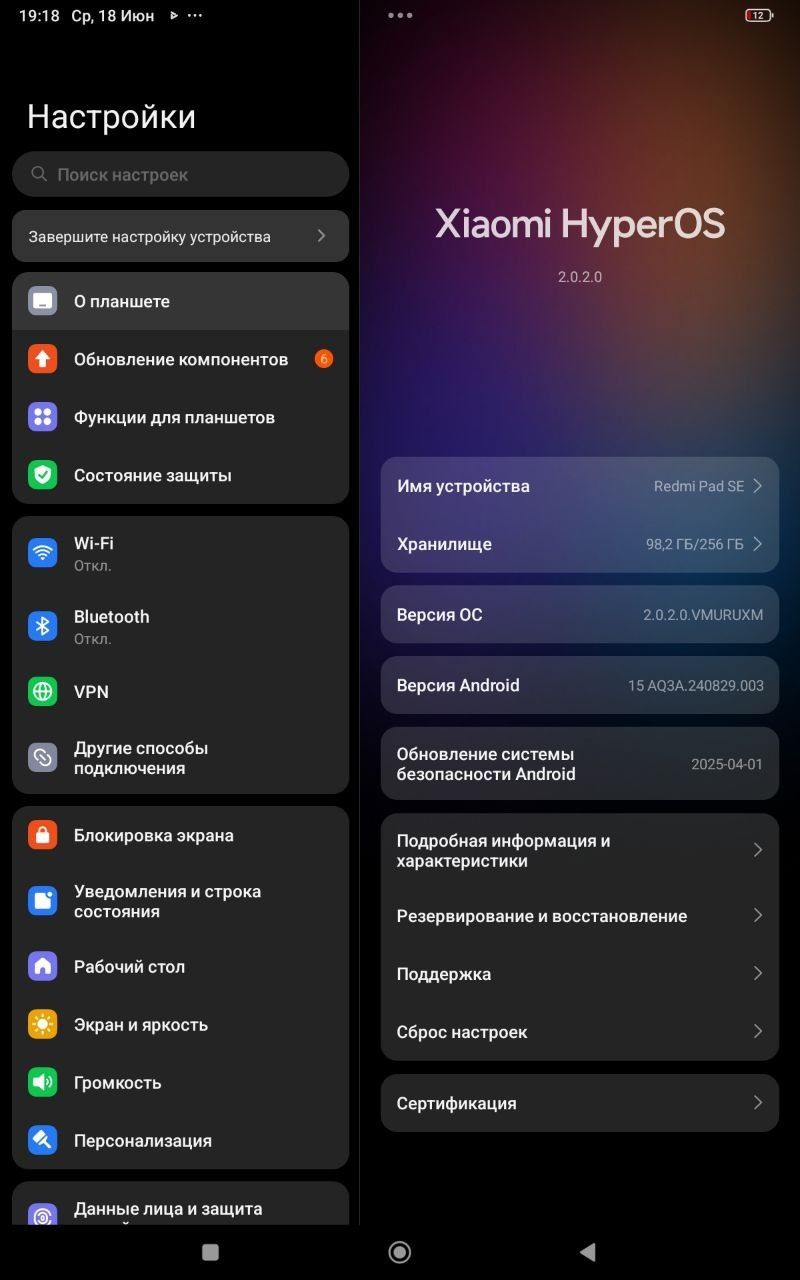Open Подробная информация и характеристики
Screen dimensions: 800x1280
(579, 850)
